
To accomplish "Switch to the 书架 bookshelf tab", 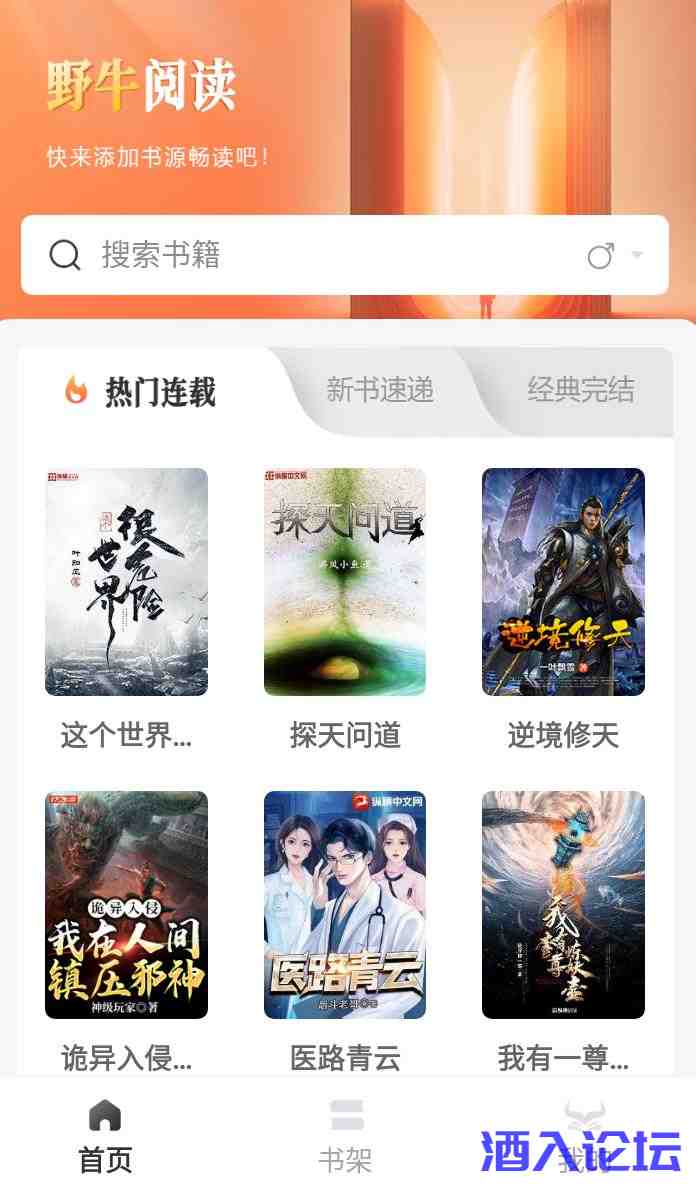I will click(x=346, y=1136).
